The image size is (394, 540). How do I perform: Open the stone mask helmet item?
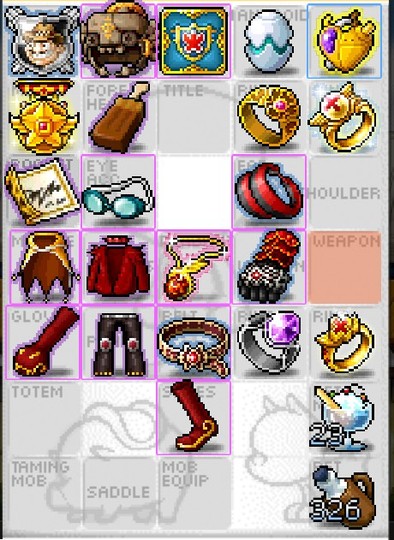click(x=118, y=39)
